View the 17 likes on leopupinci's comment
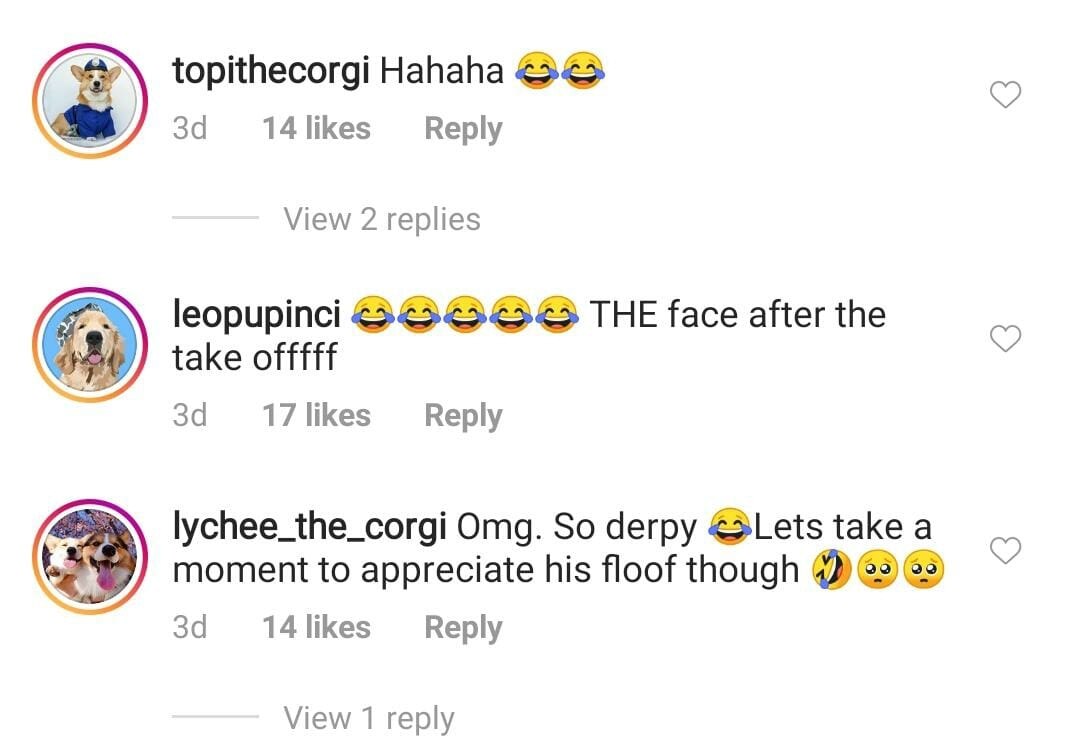The width and height of the screenshot is (1065, 751). (316, 415)
